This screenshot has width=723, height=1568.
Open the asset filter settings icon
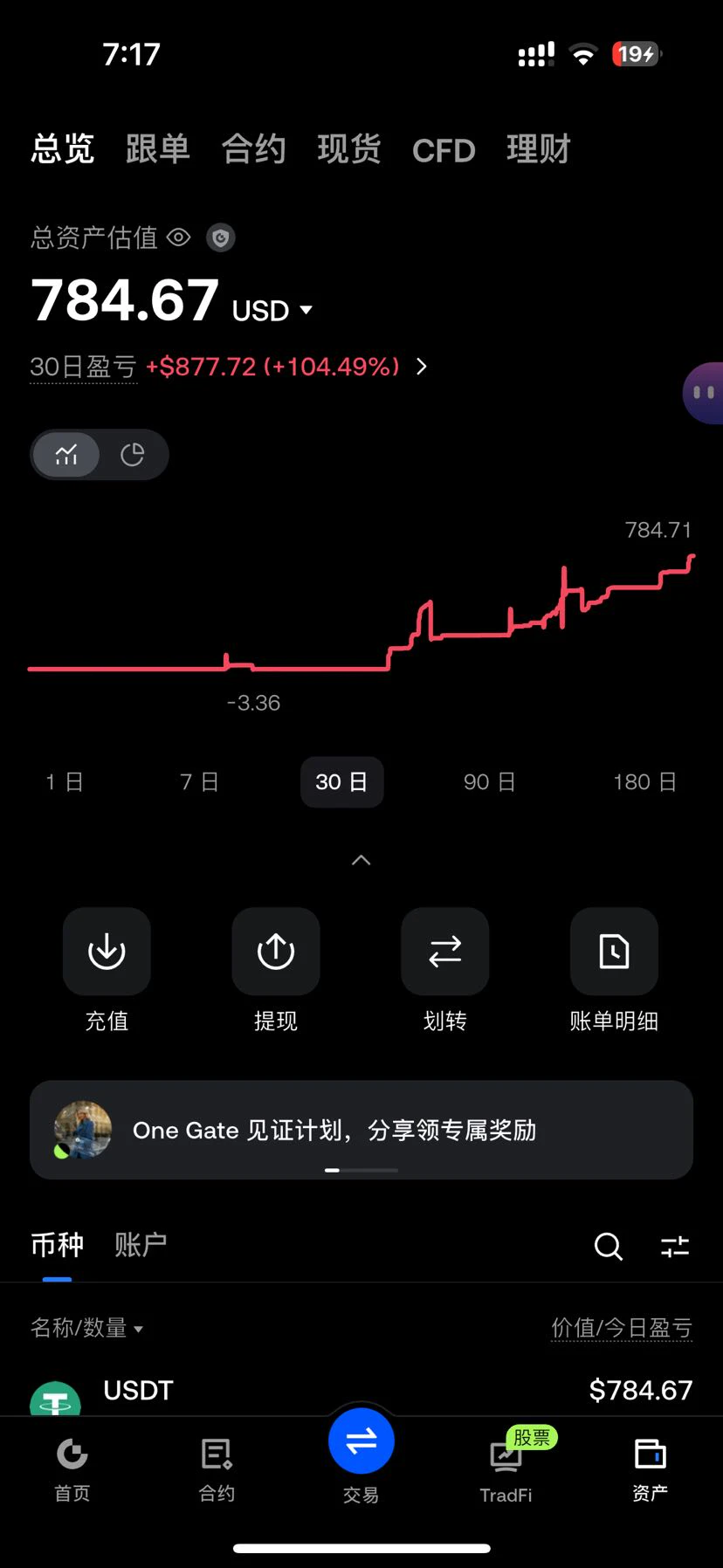pos(675,1246)
